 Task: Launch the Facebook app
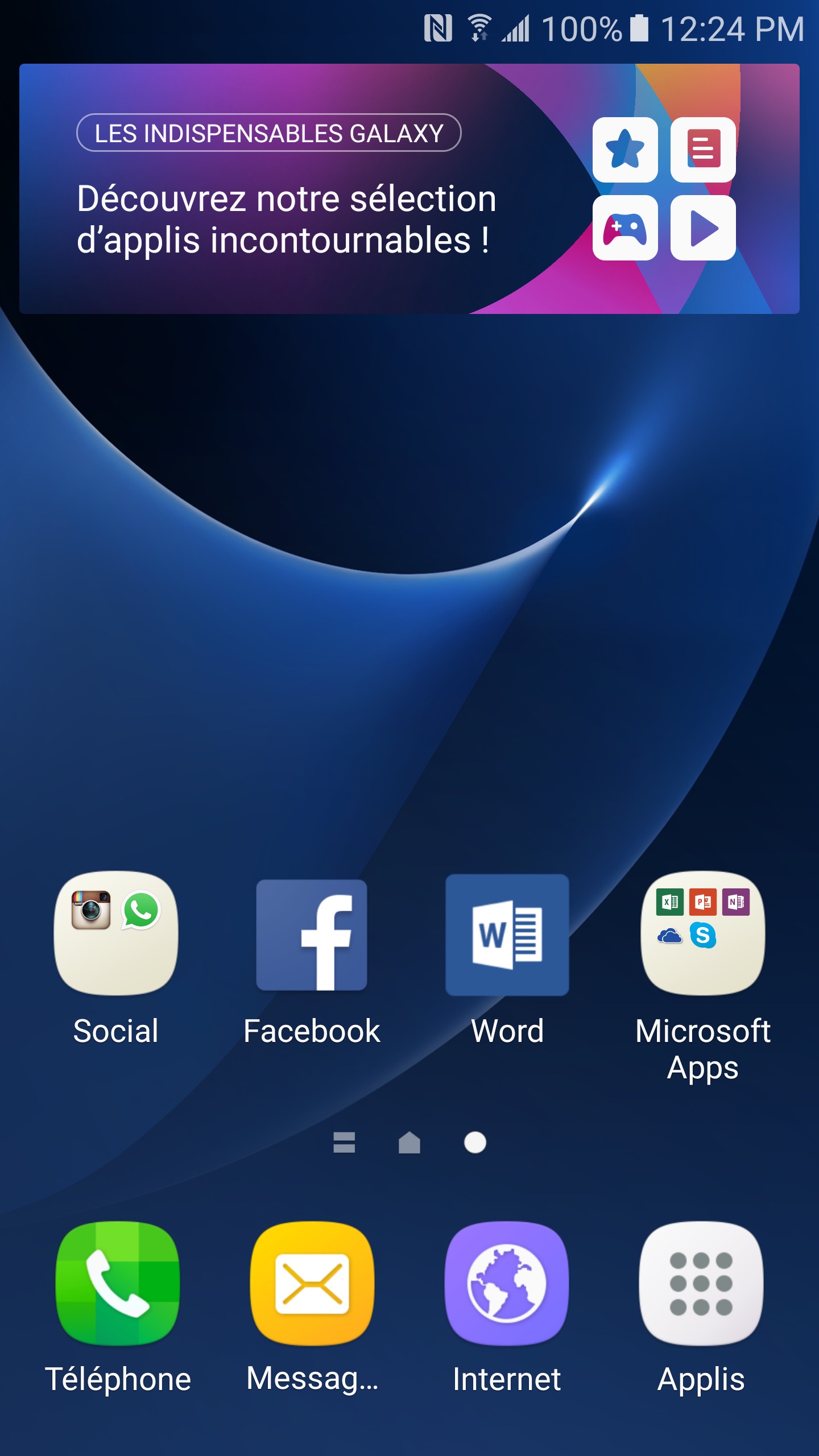pyautogui.click(x=312, y=936)
